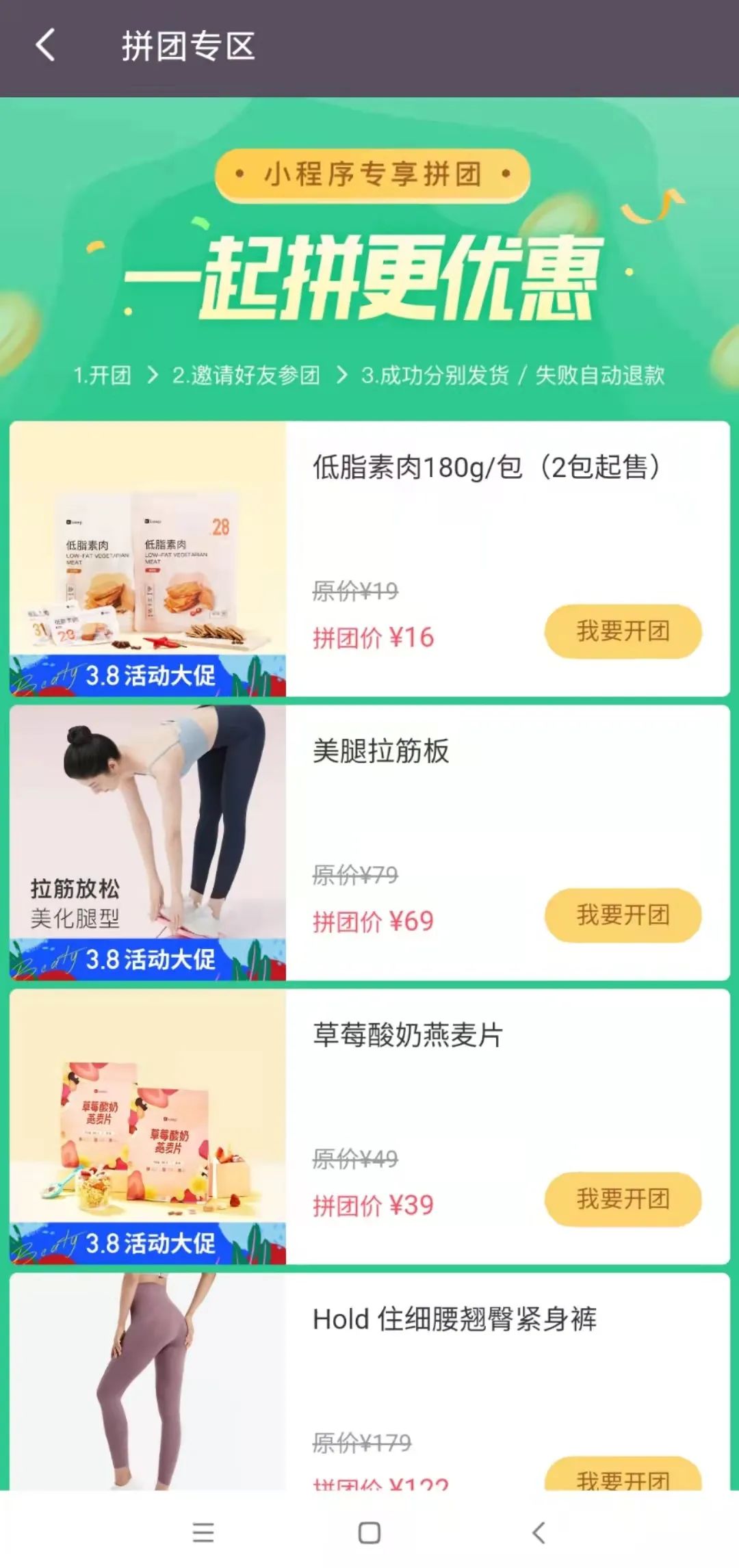This screenshot has height=1568, width=739.
Task: Tap the Android back navigation icon
Action: (x=539, y=1531)
